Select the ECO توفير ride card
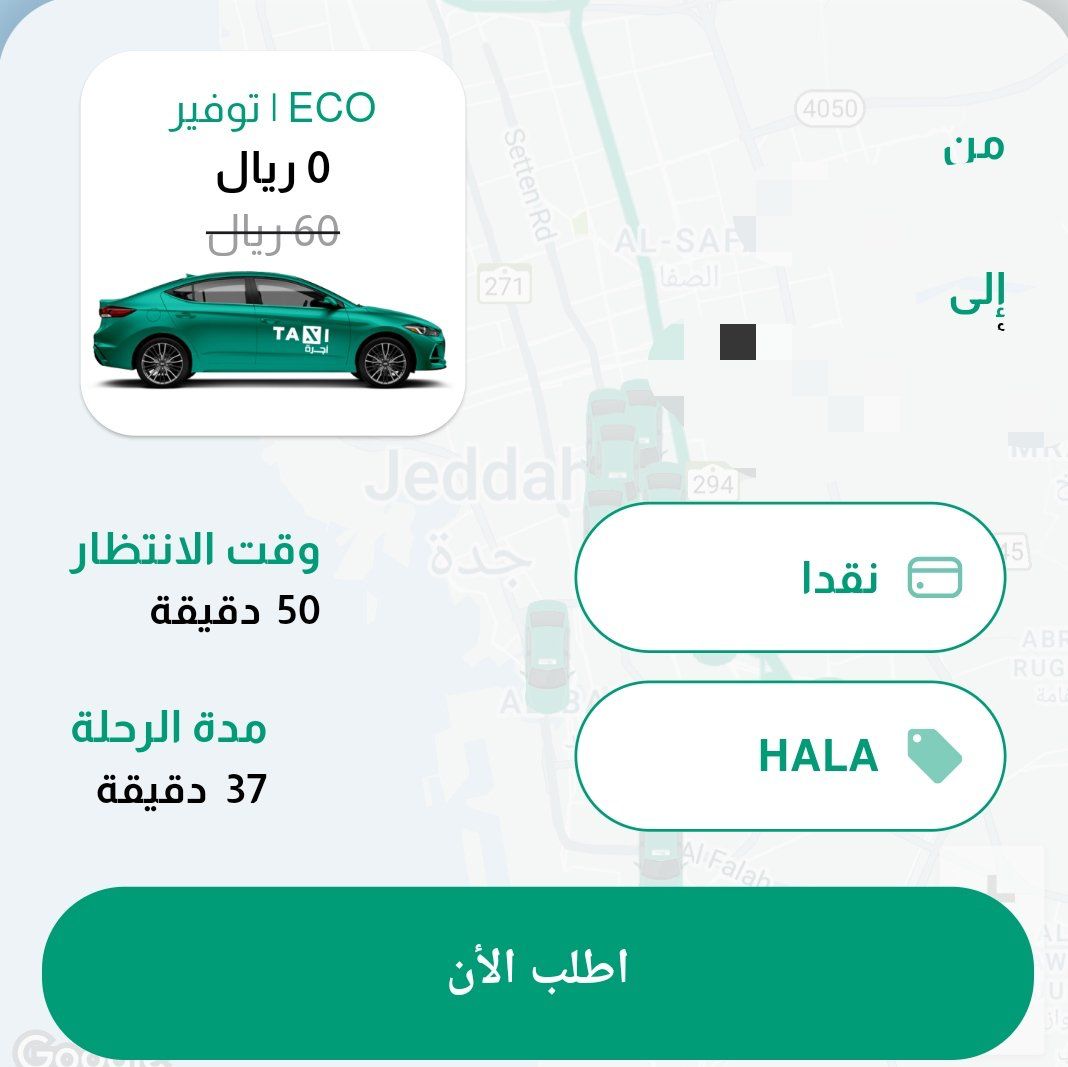 [x=272, y=244]
